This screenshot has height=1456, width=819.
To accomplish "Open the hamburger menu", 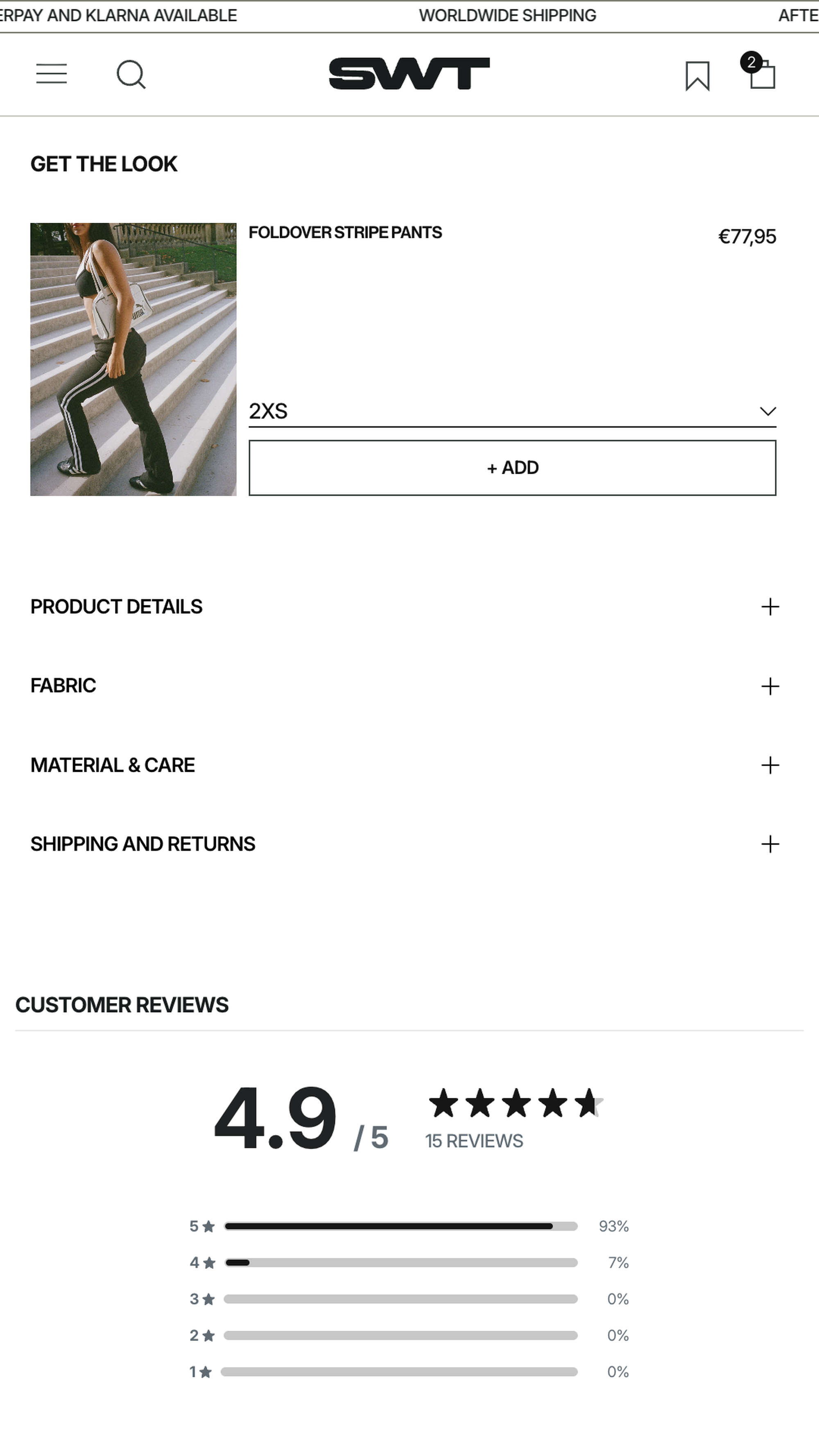I will pyautogui.click(x=52, y=74).
